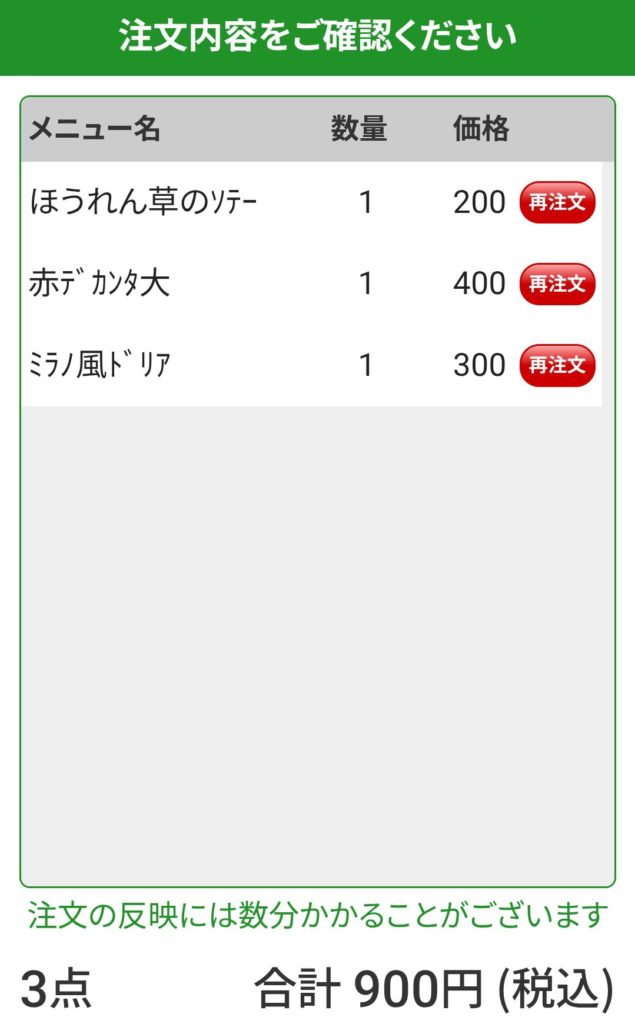The height and width of the screenshot is (1024, 635).
Task: Reorder ミラノ風ドリア using 再注文
Action: click(x=557, y=365)
